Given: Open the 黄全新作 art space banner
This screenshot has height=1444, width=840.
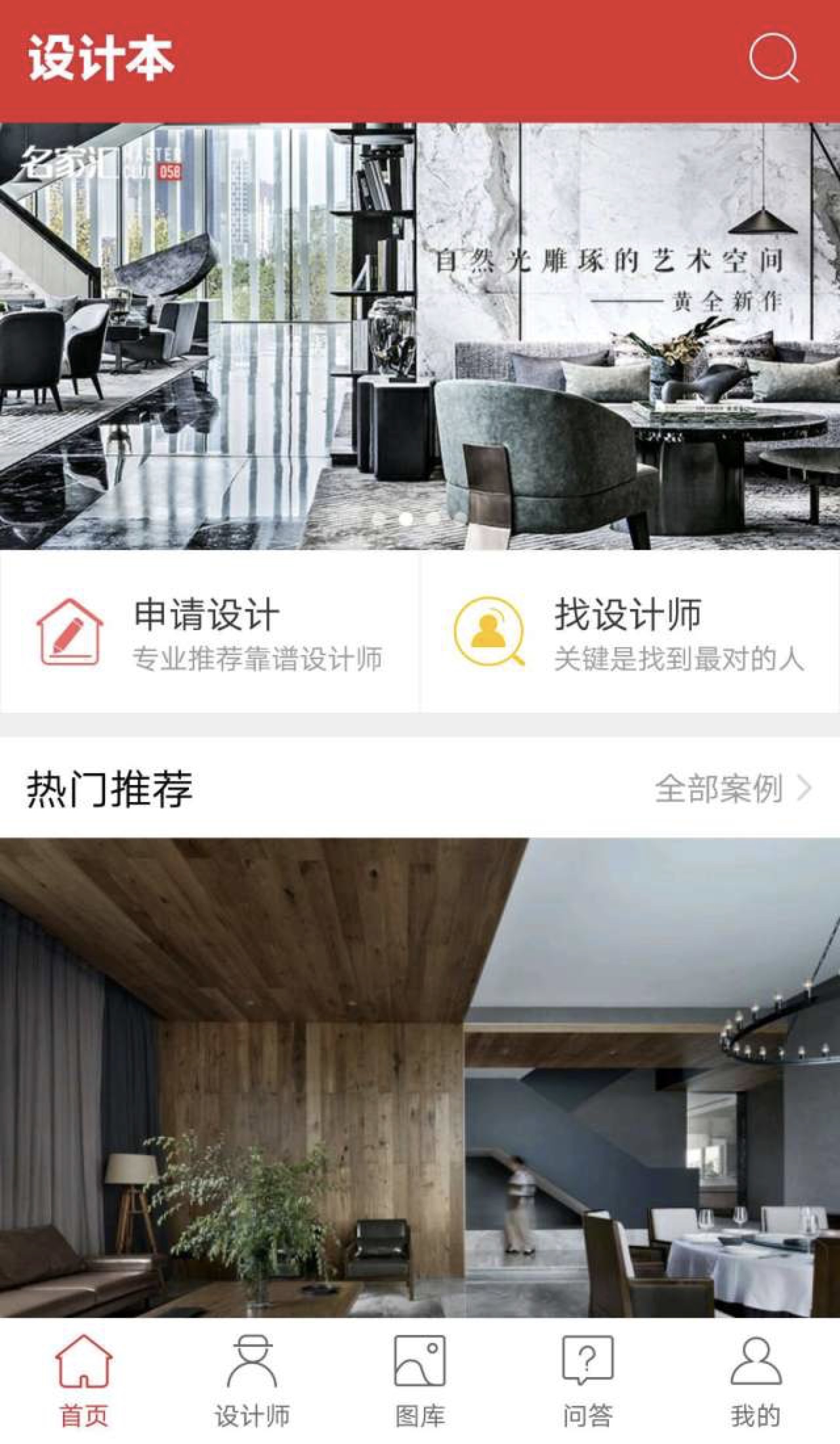Looking at the screenshot, I should (420, 336).
